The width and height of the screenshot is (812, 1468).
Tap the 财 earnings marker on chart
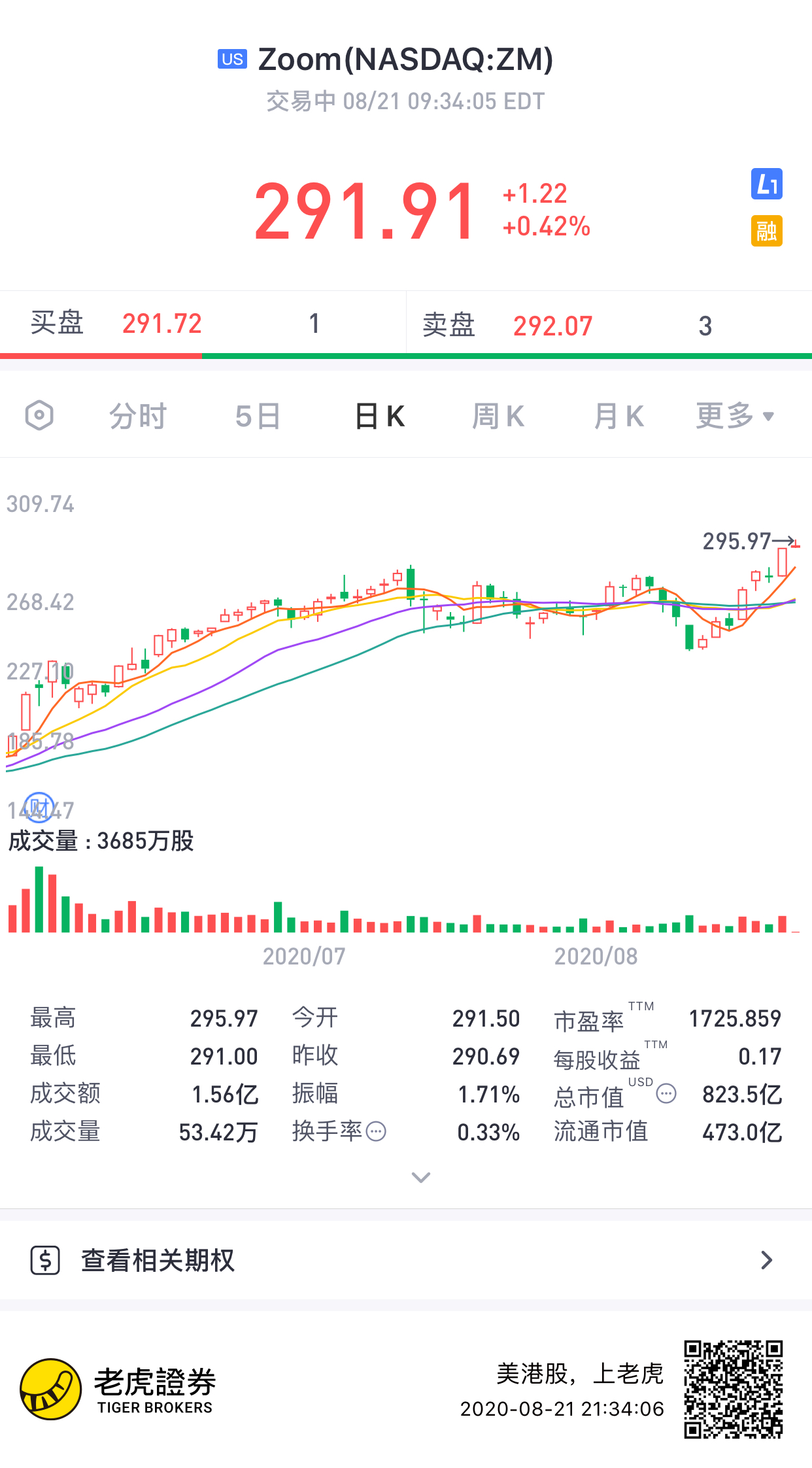point(39,808)
